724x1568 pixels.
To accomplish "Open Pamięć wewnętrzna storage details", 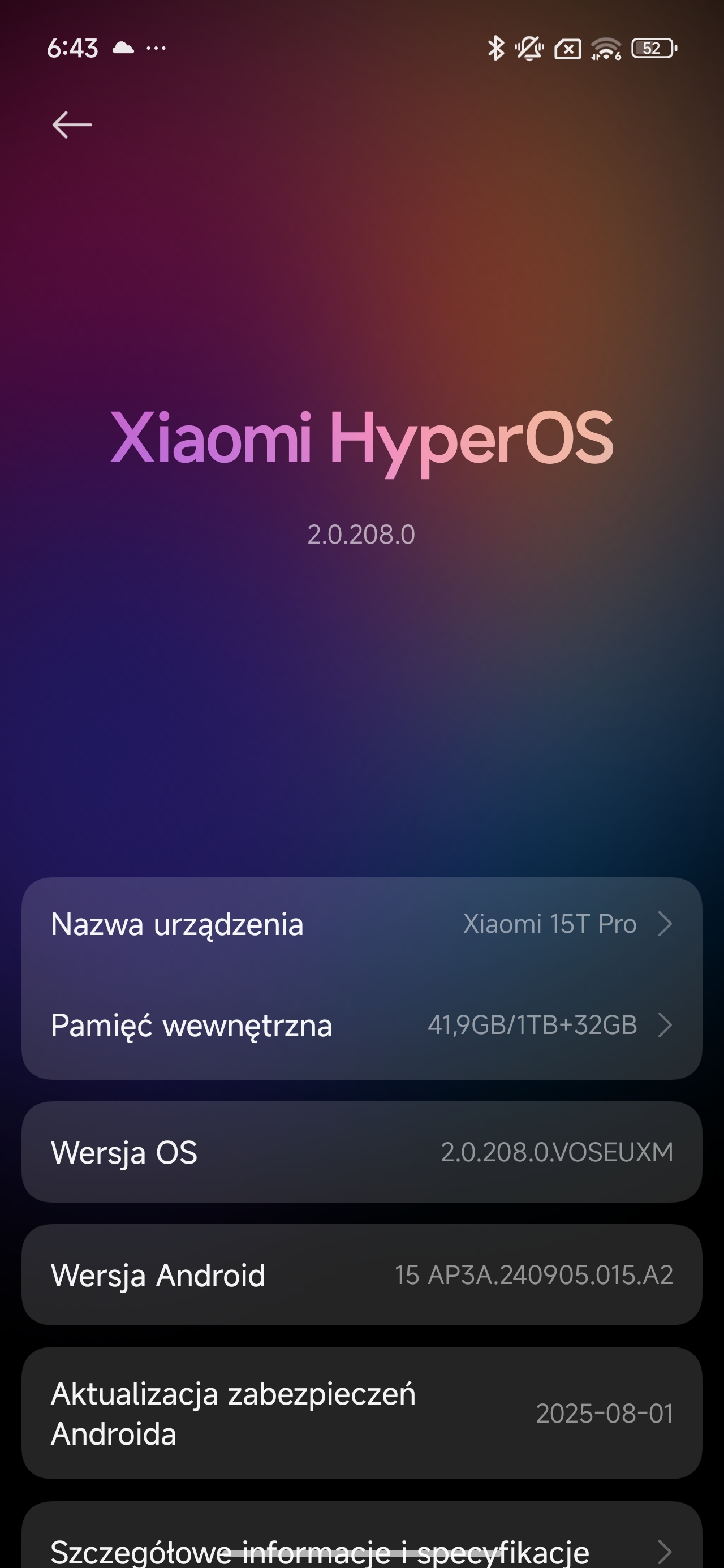I will click(x=361, y=1025).
